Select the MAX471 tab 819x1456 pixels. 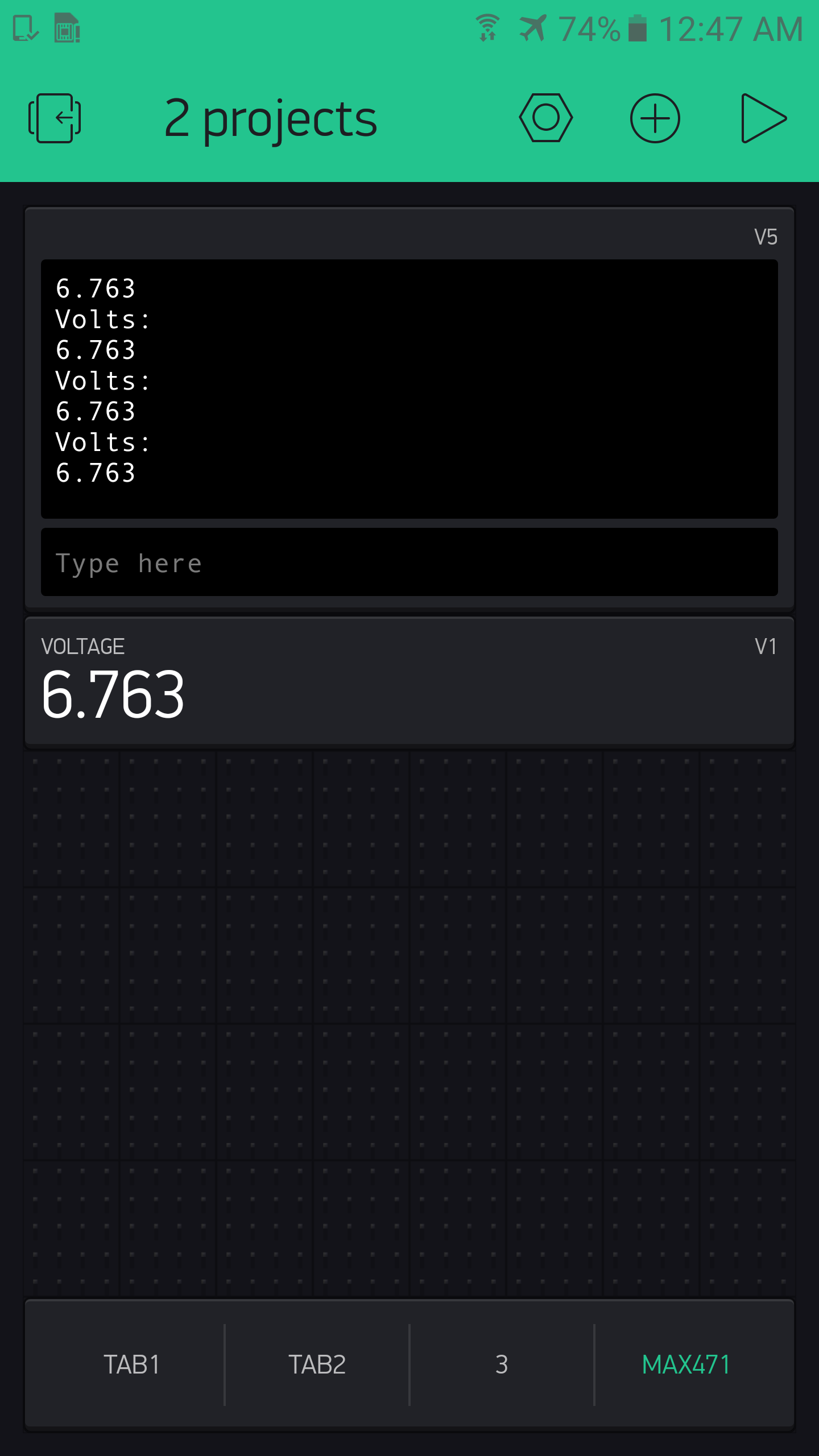[x=686, y=1364]
